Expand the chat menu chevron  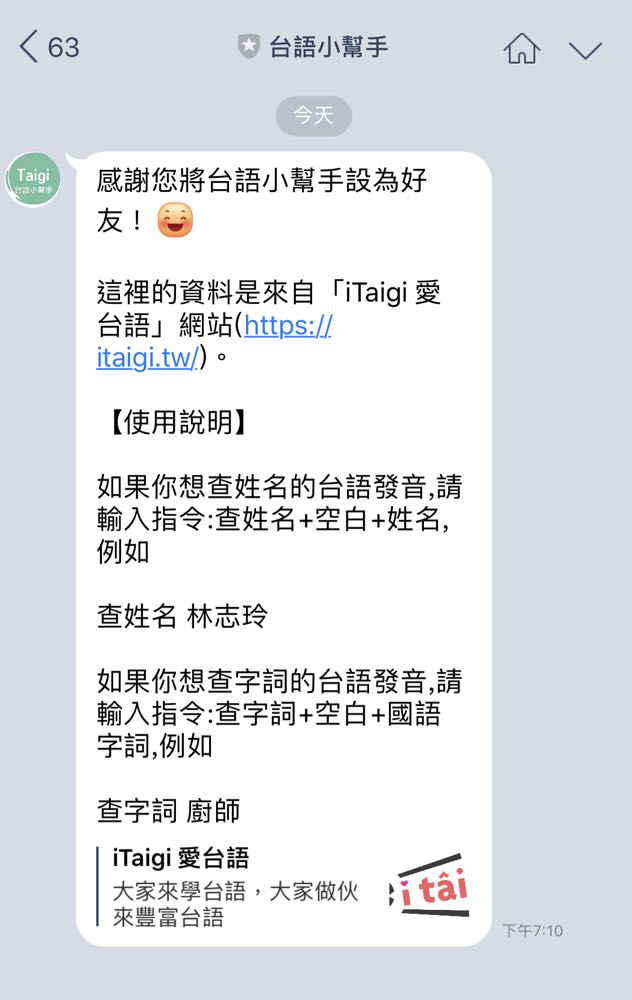[x=585, y=49]
